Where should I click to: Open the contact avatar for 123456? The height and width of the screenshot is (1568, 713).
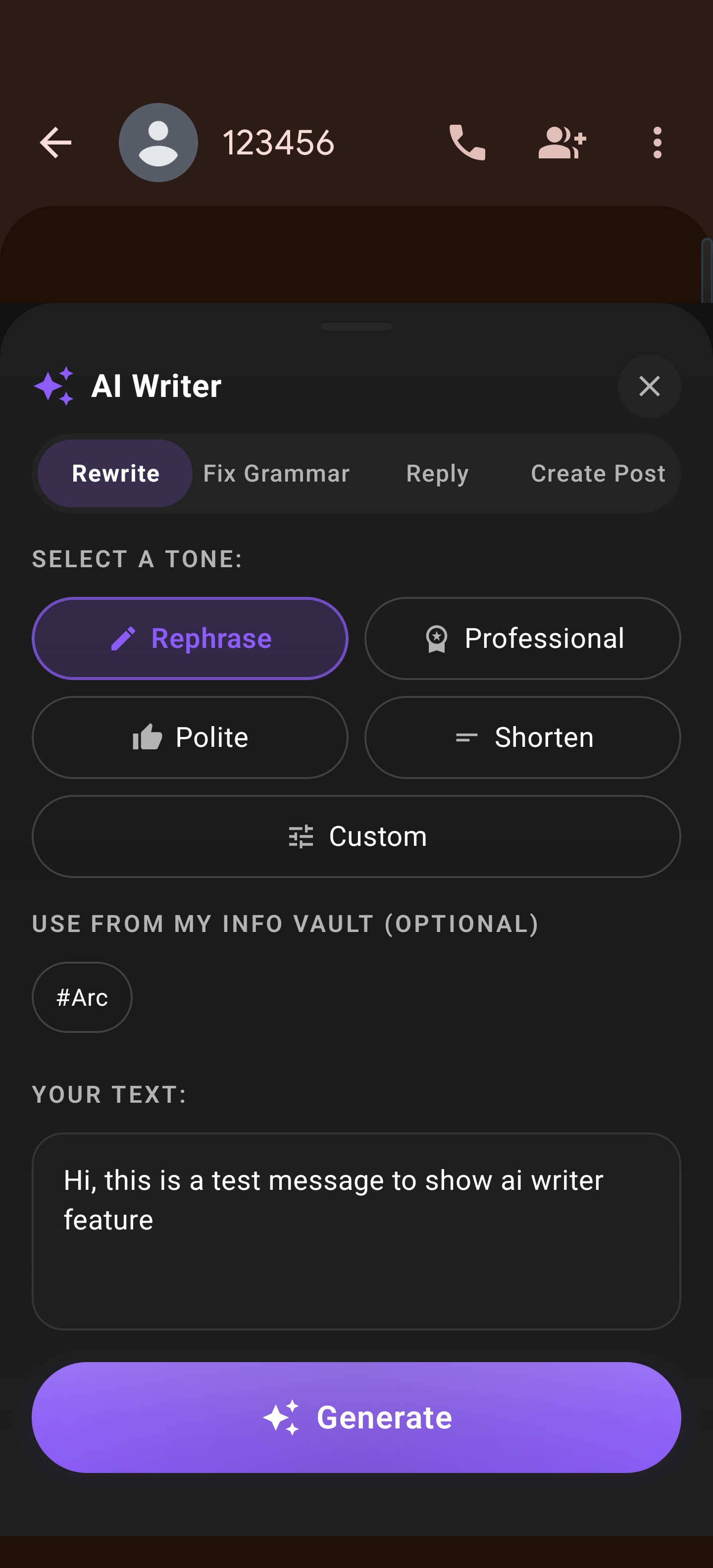click(x=158, y=142)
